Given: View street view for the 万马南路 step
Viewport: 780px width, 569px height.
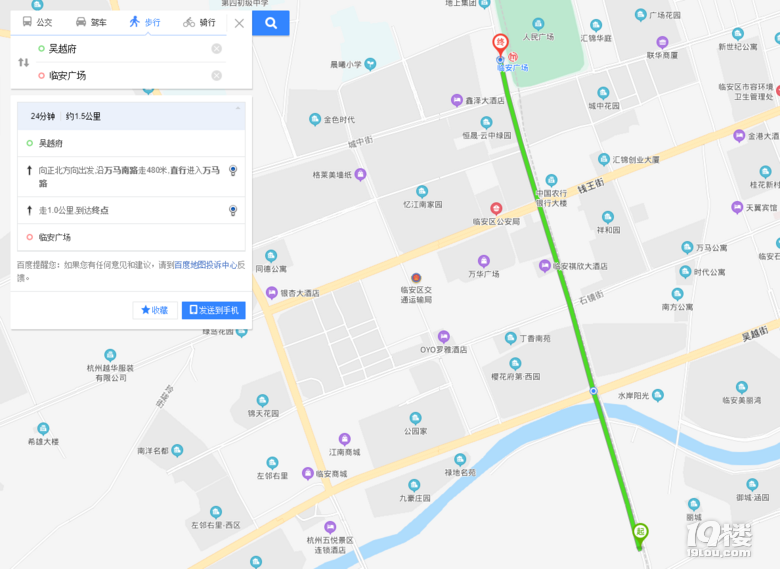Looking at the screenshot, I should pyautogui.click(x=233, y=171).
